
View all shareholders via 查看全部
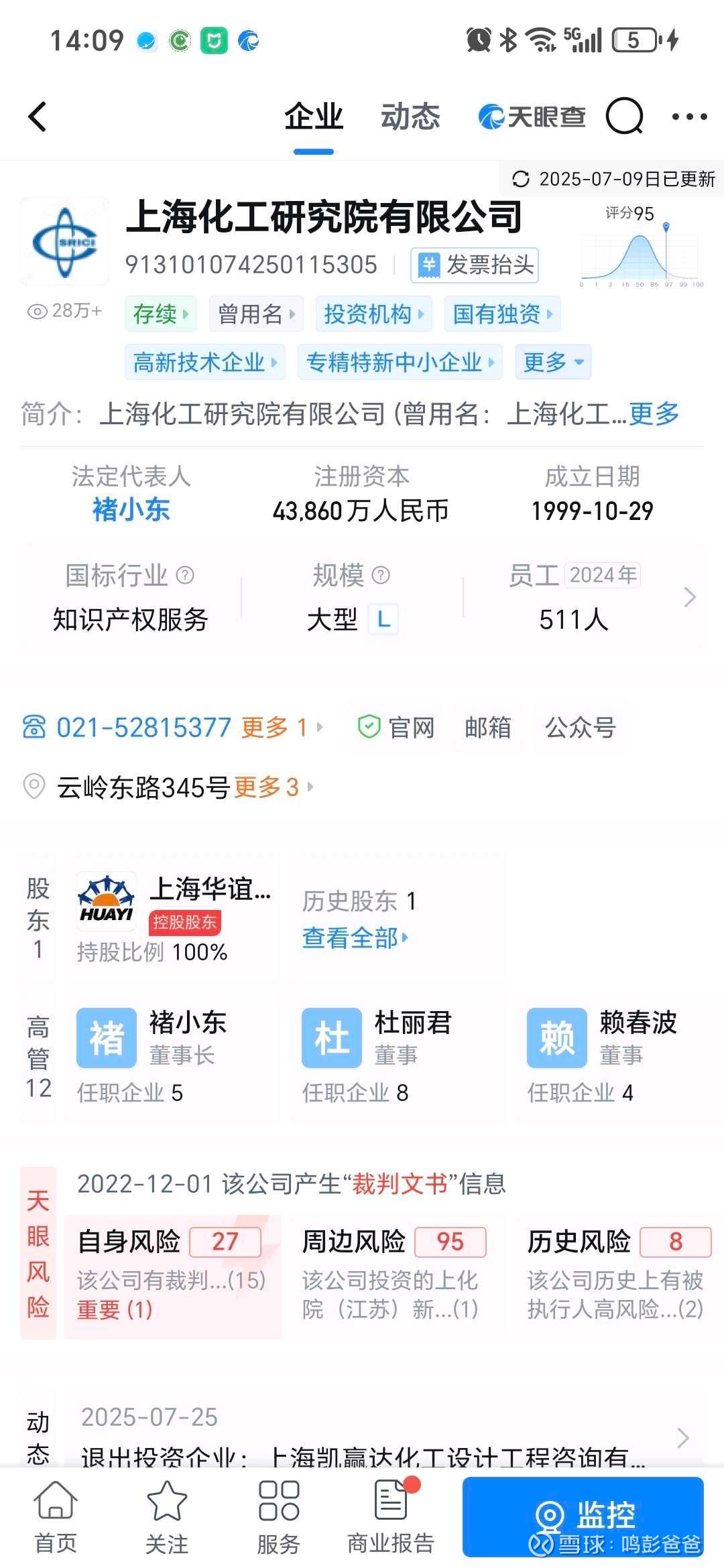point(355,938)
